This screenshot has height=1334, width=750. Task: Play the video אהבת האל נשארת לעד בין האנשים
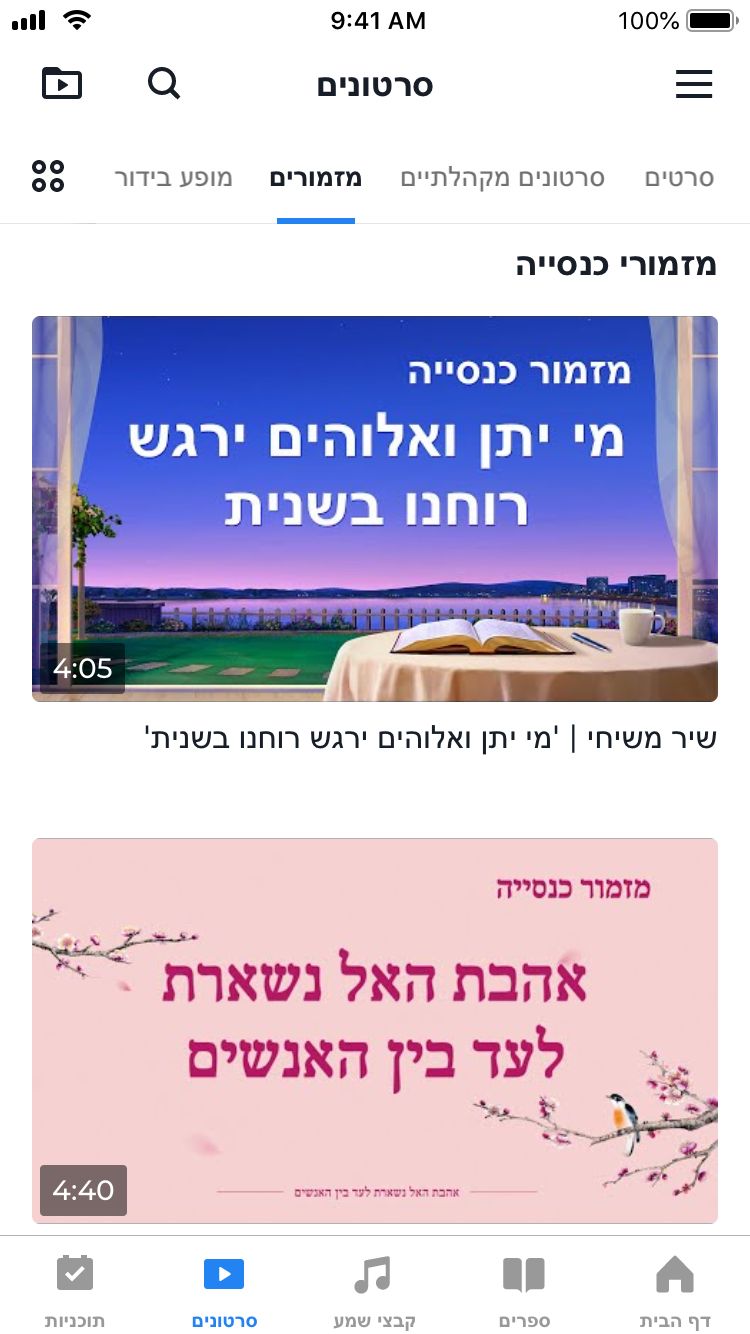coord(375,1030)
